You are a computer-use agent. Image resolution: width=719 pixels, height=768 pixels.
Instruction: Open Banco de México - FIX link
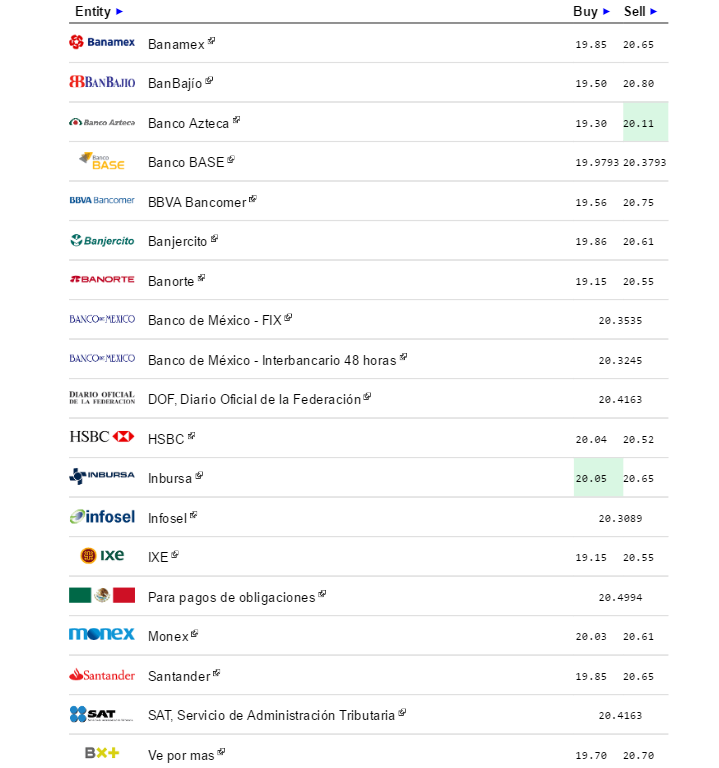coord(214,320)
